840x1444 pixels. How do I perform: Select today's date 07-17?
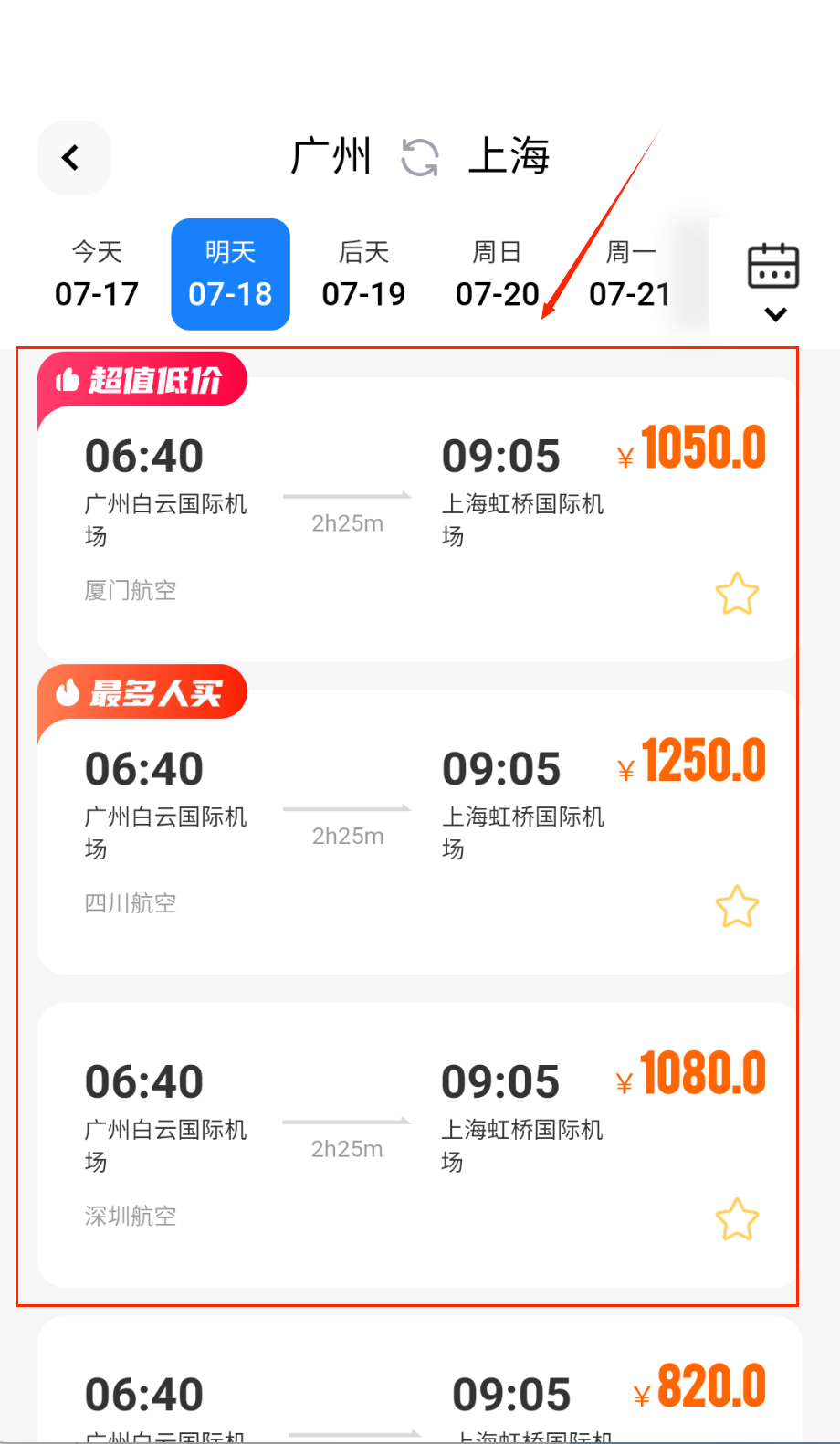click(97, 274)
